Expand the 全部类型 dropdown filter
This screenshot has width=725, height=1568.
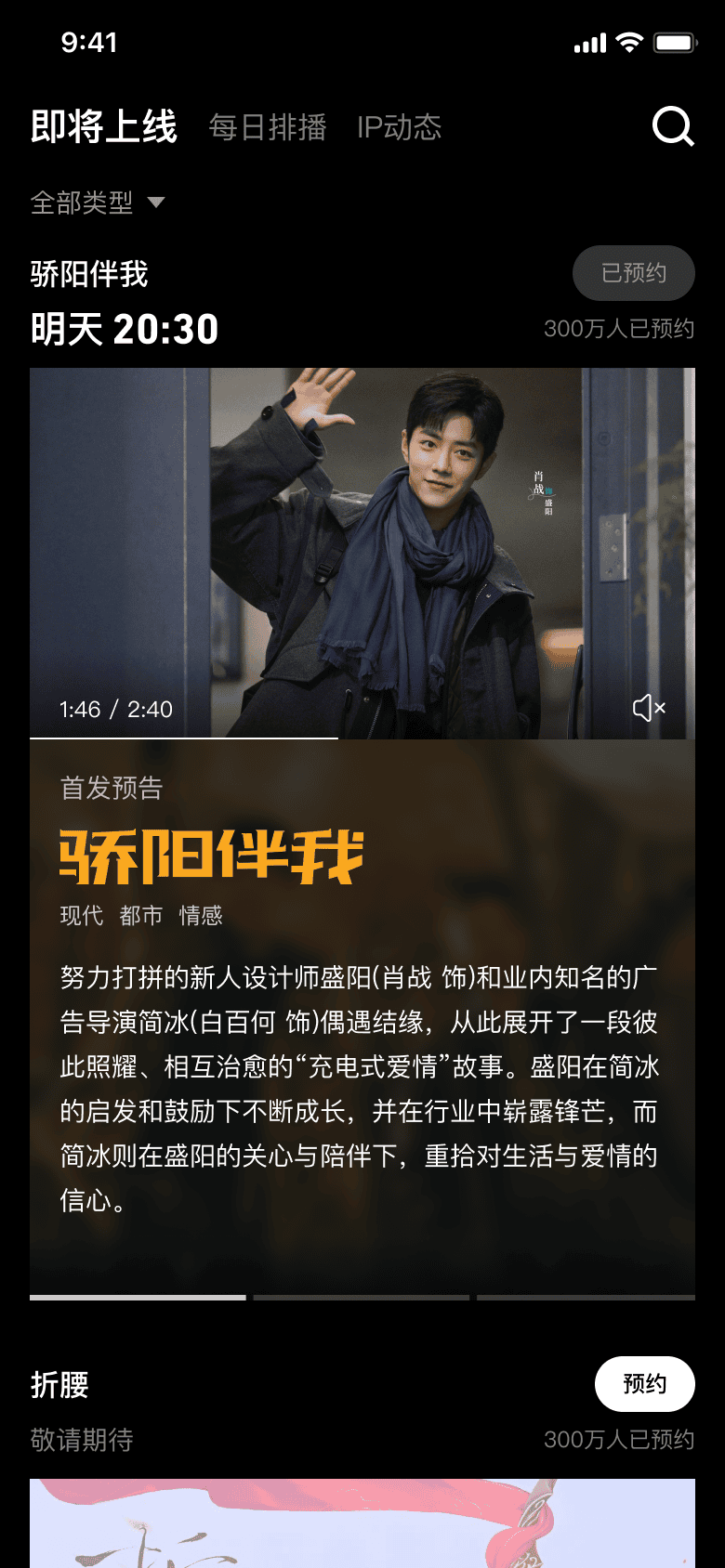click(98, 203)
